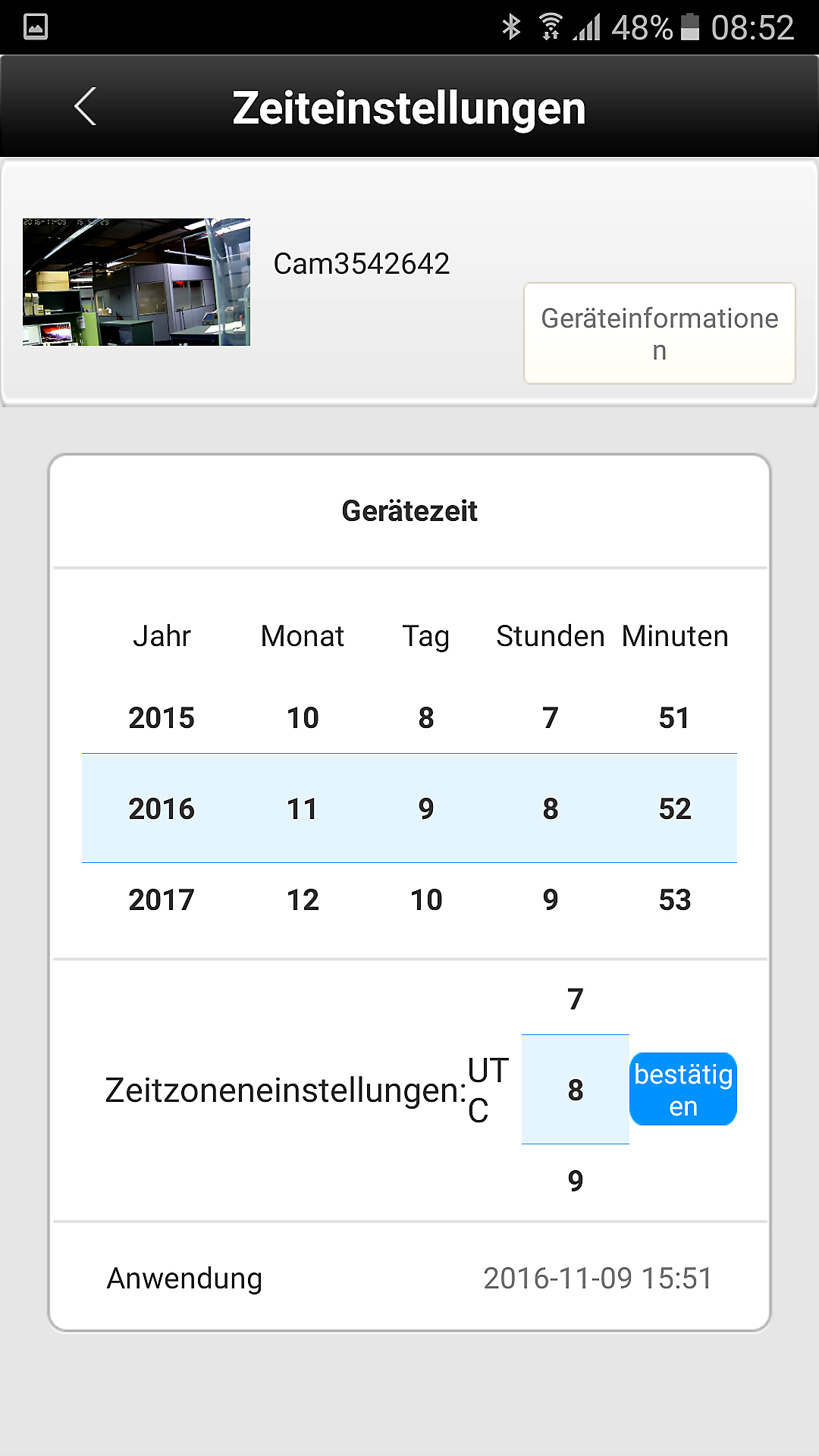
Task: Choose month 12 in Monat column
Action: click(303, 900)
